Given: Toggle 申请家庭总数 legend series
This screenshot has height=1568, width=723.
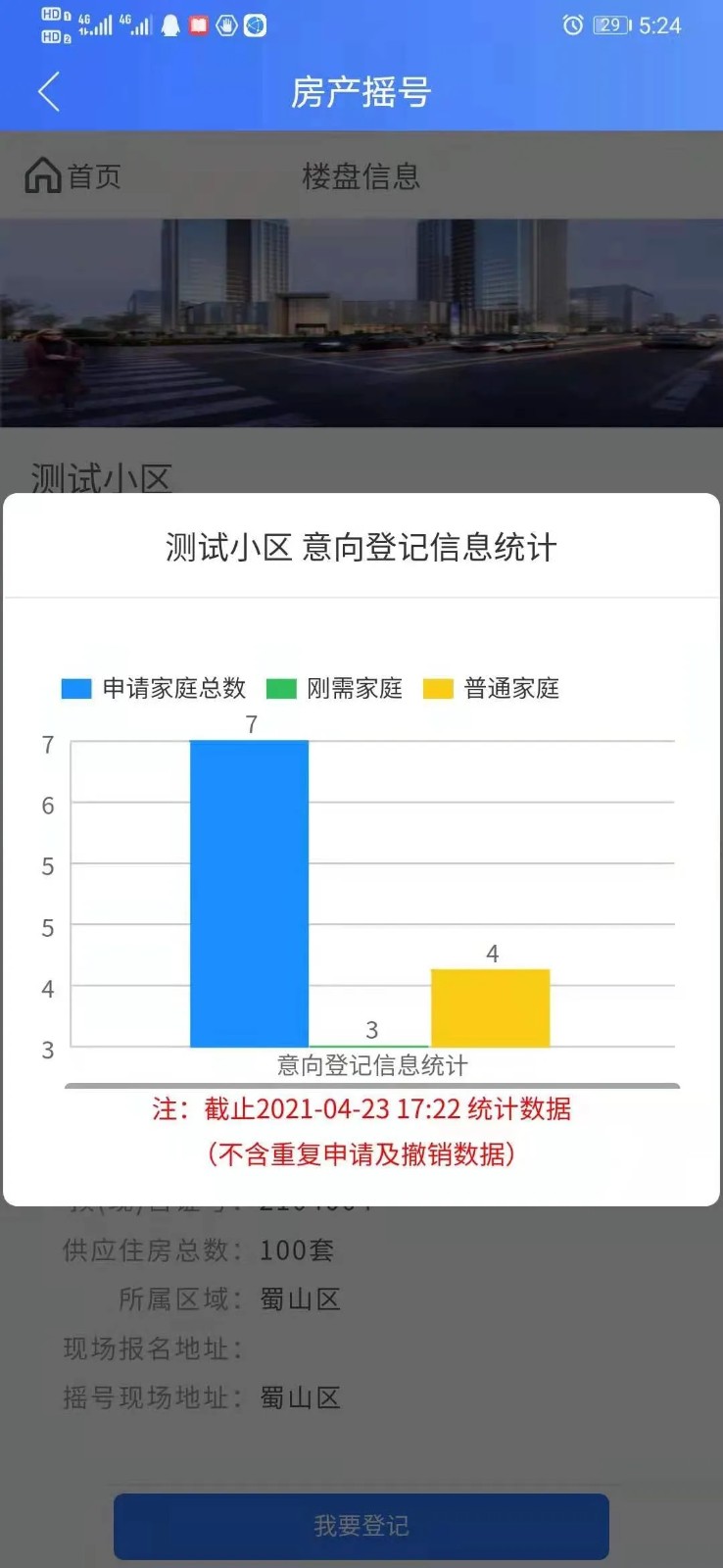Looking at the screenshot, I should [154, 689].
